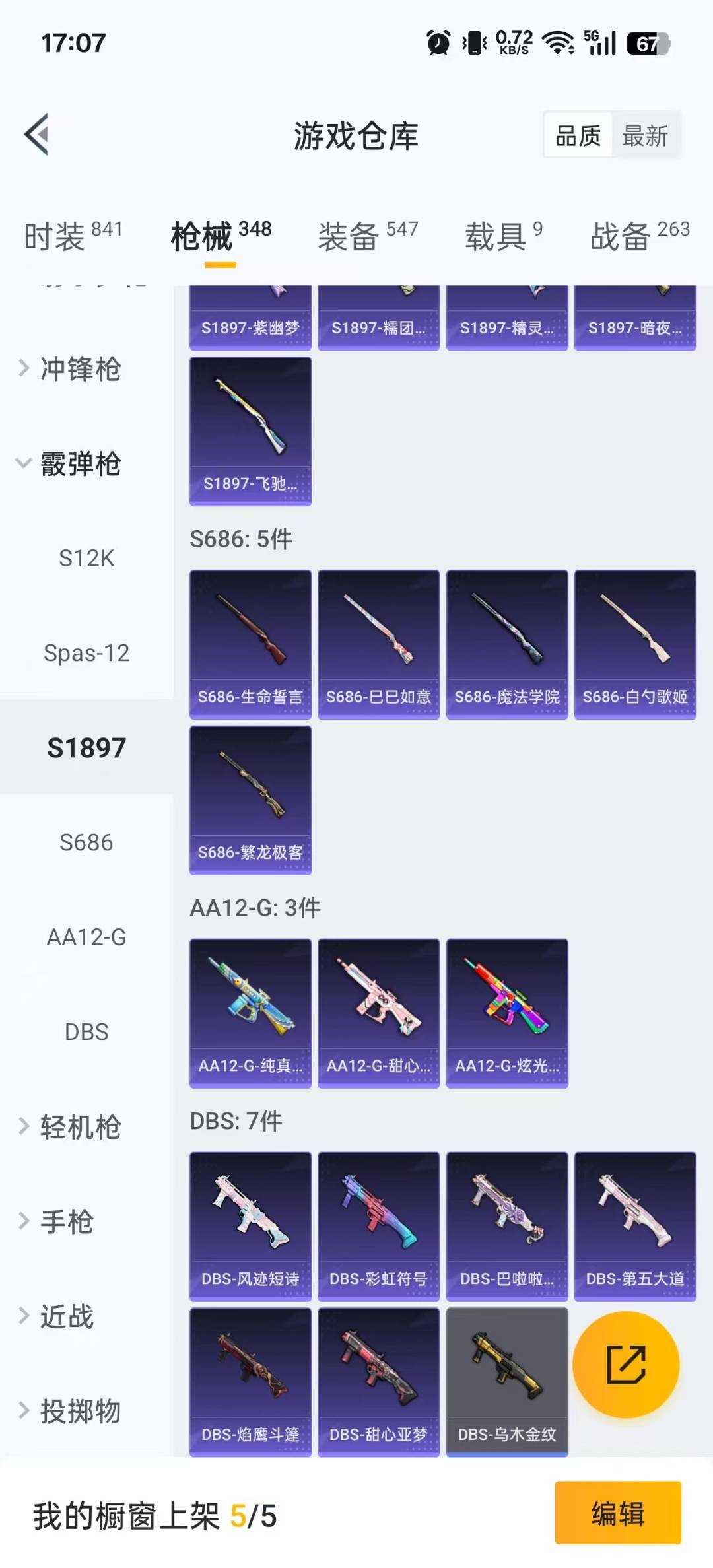
Task: Switch to the 战备 tab
Action: (x=639, y=236)
